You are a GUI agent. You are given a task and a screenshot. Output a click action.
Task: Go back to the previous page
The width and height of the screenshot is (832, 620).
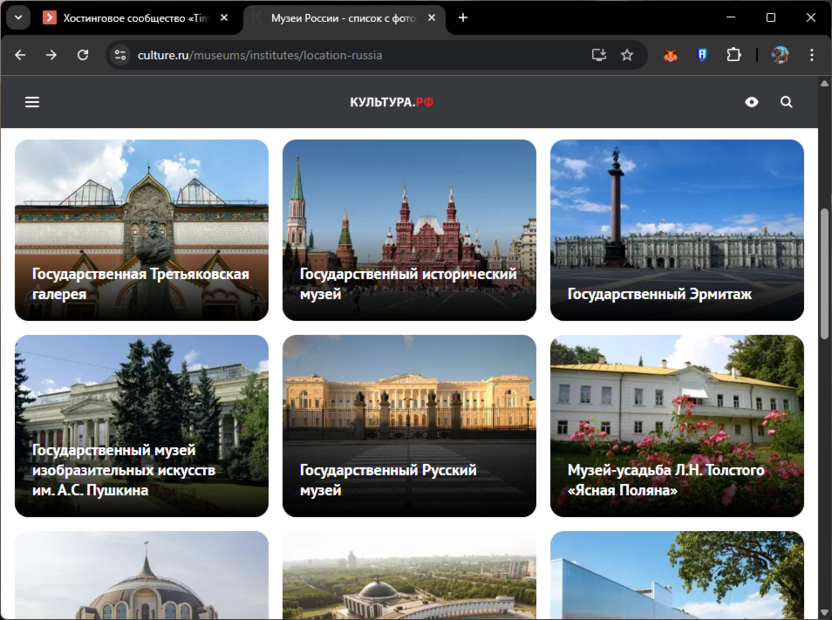click(x=20, y=55)
